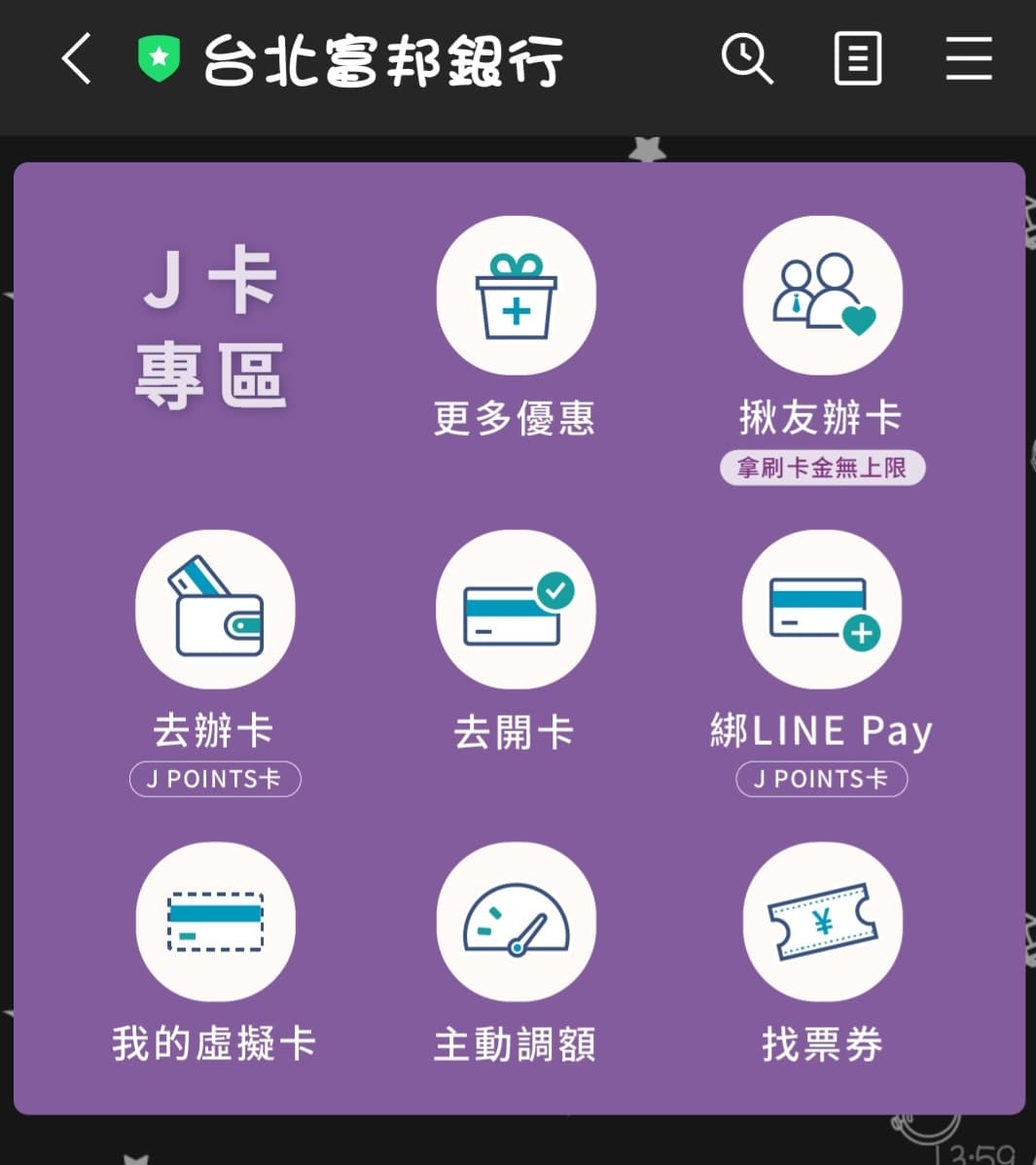Go back using the left arrow
This screenshot has height=1165, width=1036.
(x=76, y=60)
